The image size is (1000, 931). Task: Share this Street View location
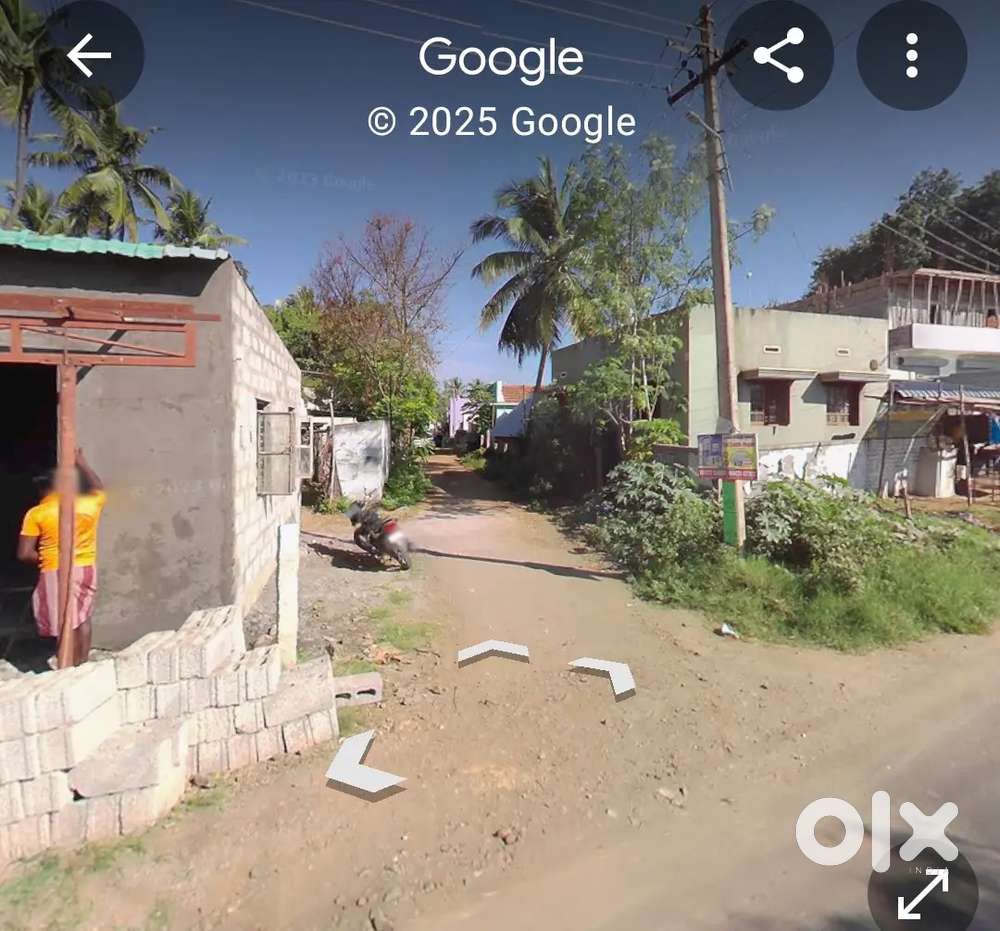tap(779, 55)
